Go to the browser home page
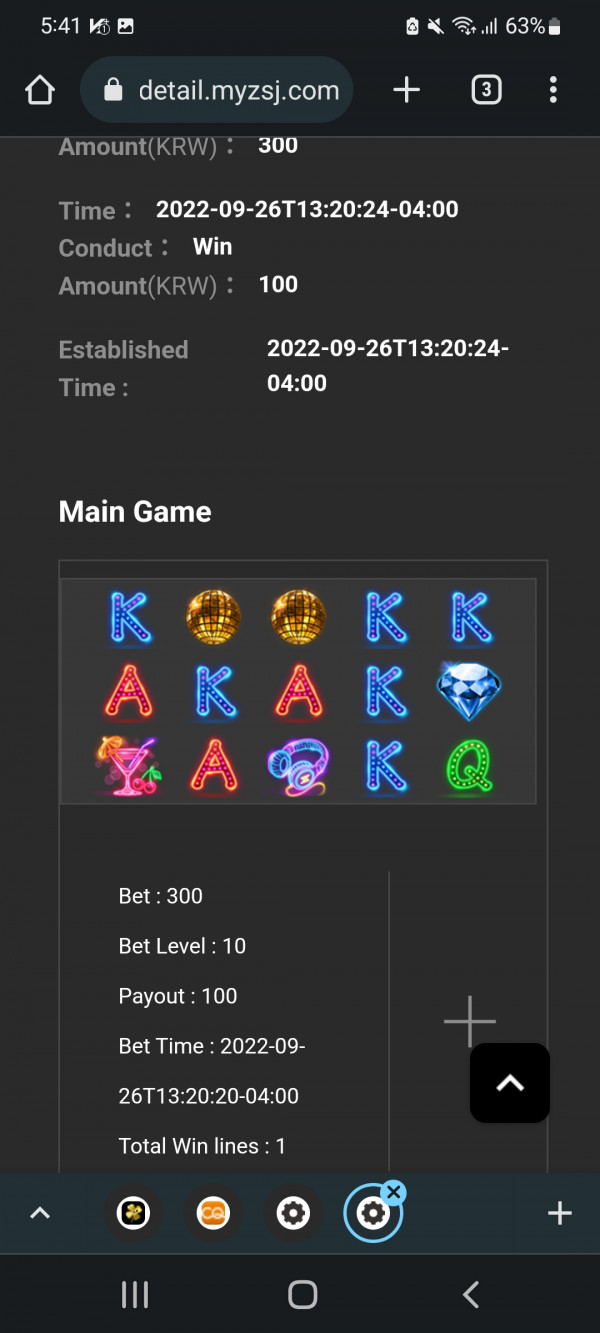Viewport: 600px width, 1333px height. pos(39,91)
